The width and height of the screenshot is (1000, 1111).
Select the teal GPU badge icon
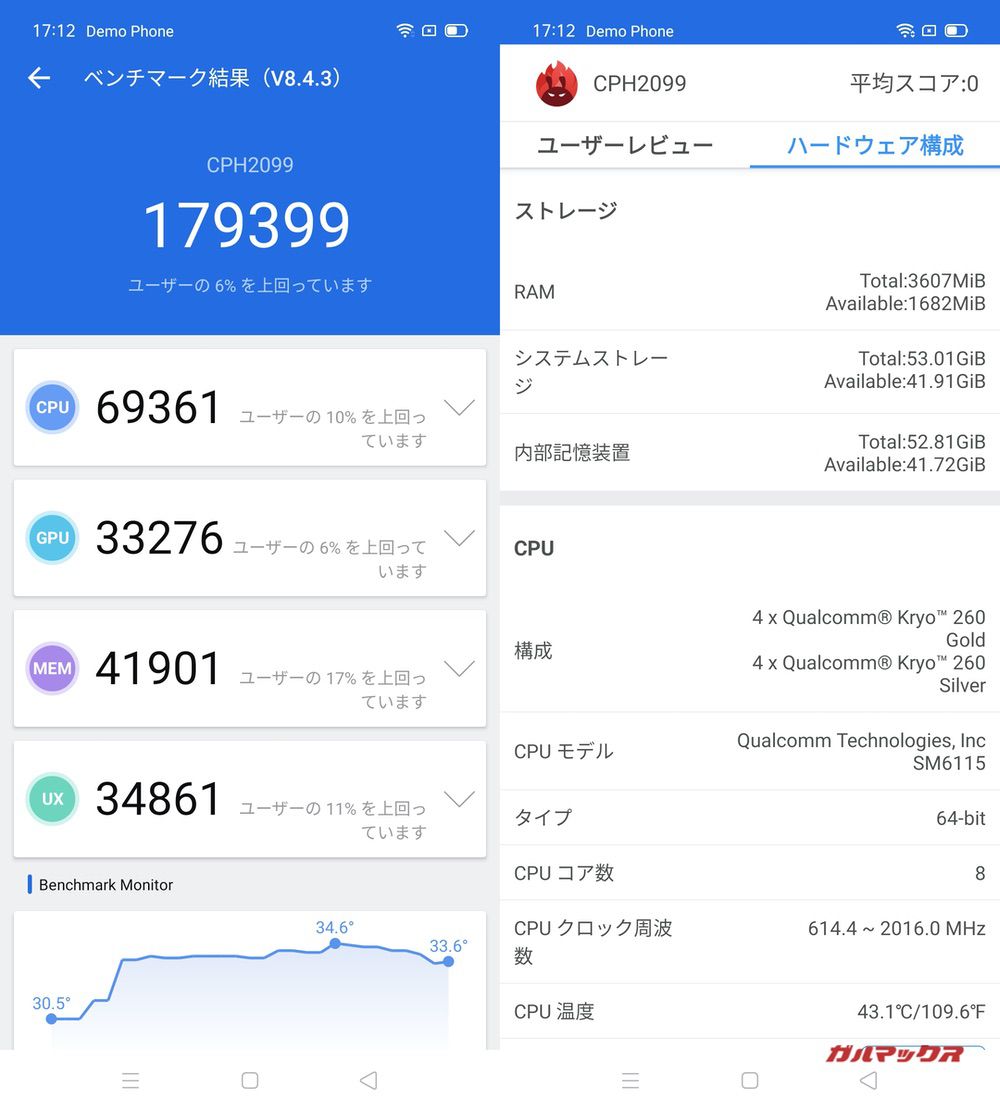point(51,538)
